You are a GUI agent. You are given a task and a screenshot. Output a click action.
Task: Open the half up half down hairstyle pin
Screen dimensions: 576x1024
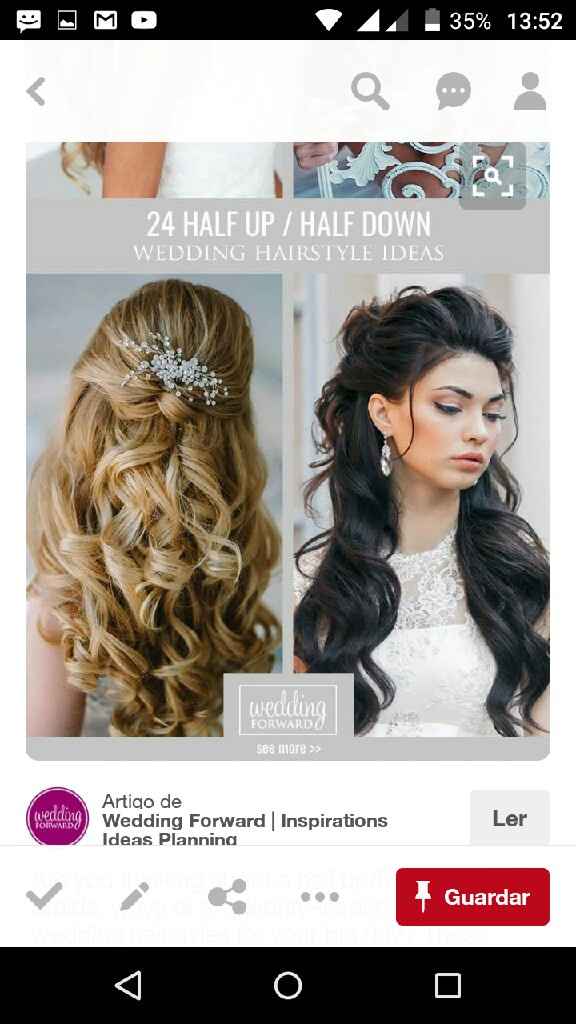point(288,451)
